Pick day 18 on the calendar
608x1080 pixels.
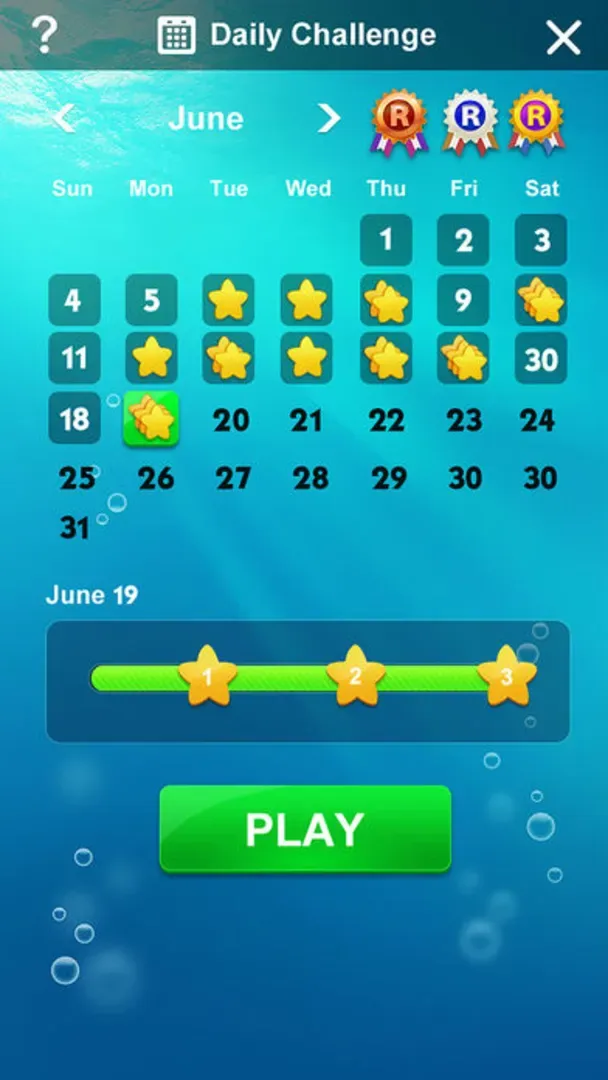pos(74,418)
